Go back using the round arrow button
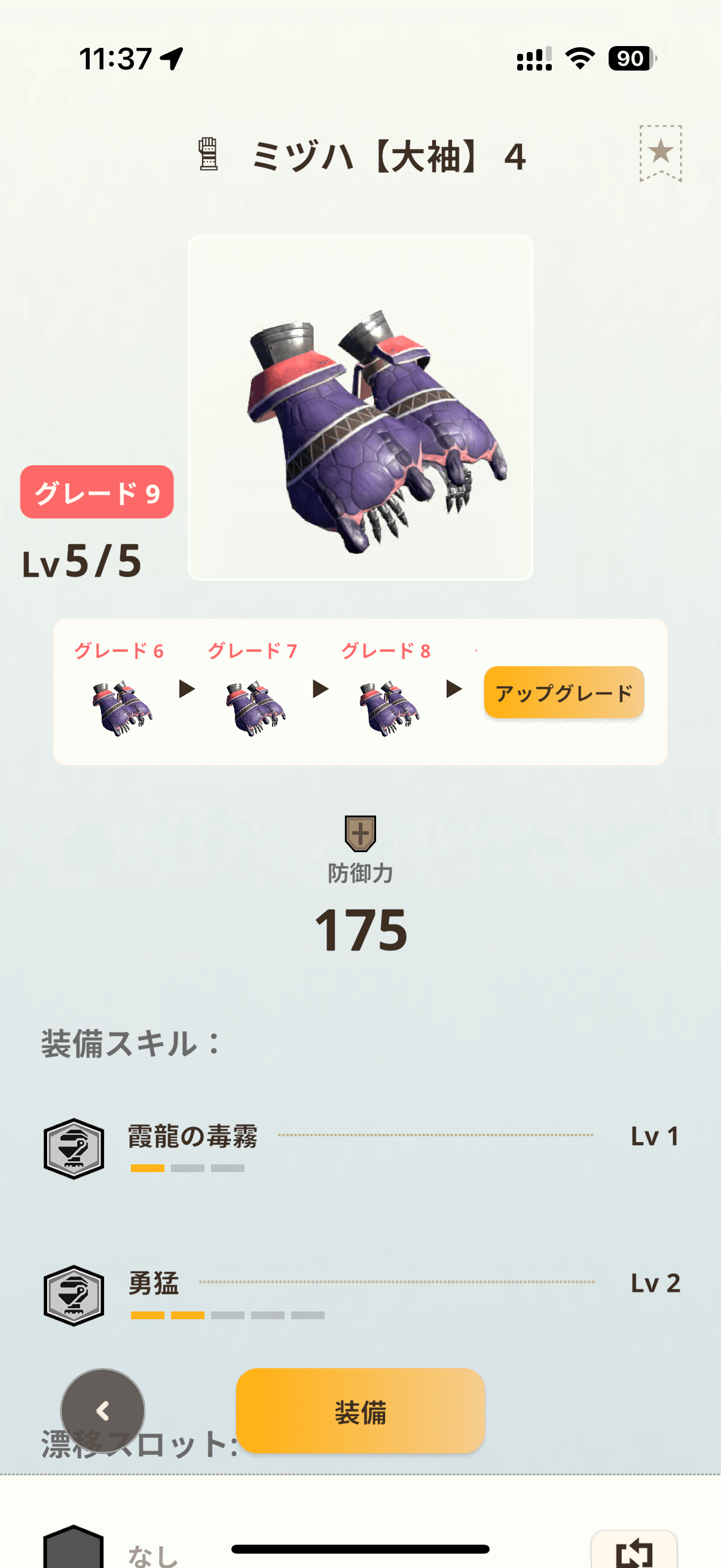Viewport: 721px width, 1568px height. pos(103,1410)
